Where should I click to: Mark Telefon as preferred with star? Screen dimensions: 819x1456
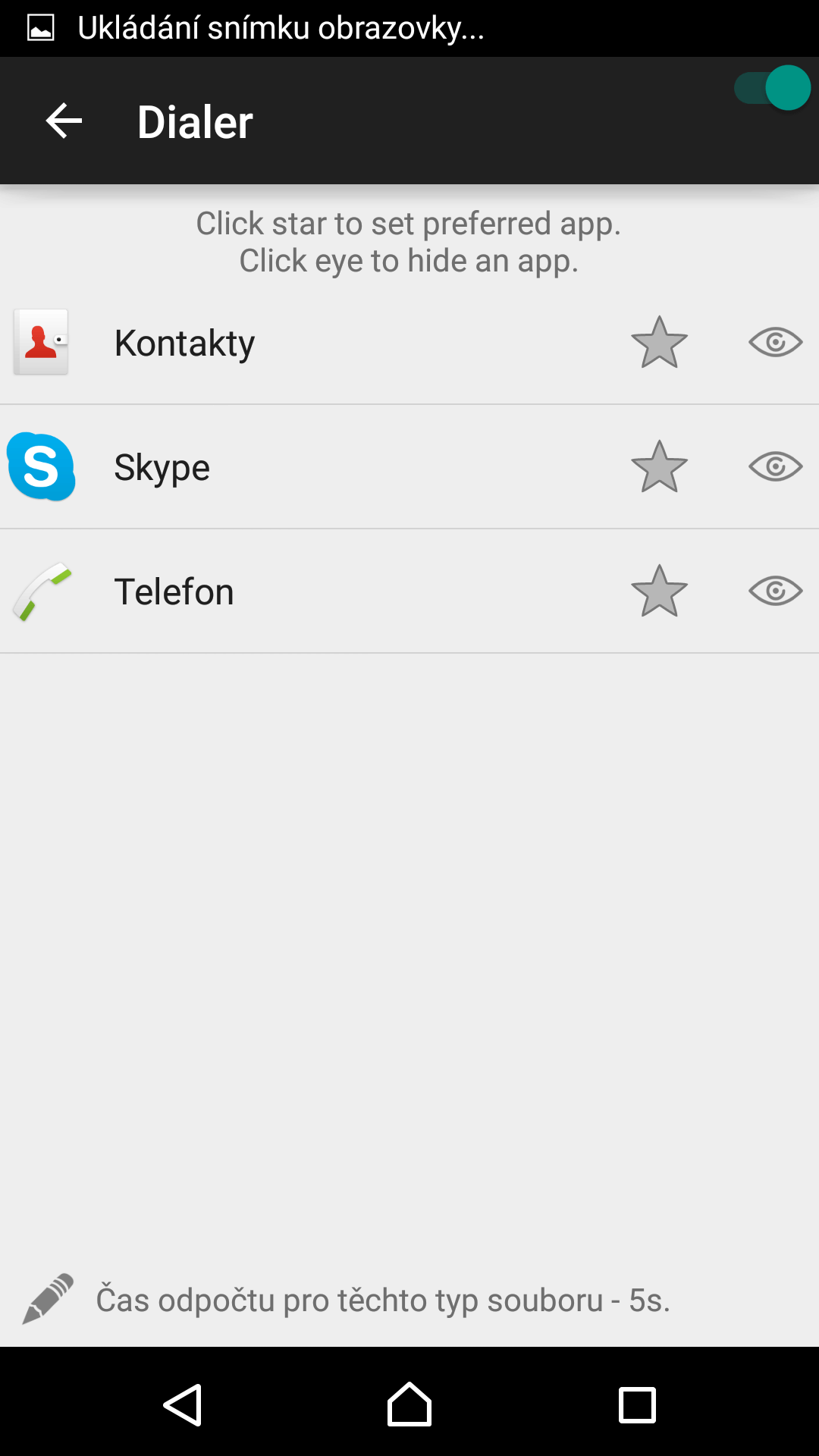(x=659, y=591)
